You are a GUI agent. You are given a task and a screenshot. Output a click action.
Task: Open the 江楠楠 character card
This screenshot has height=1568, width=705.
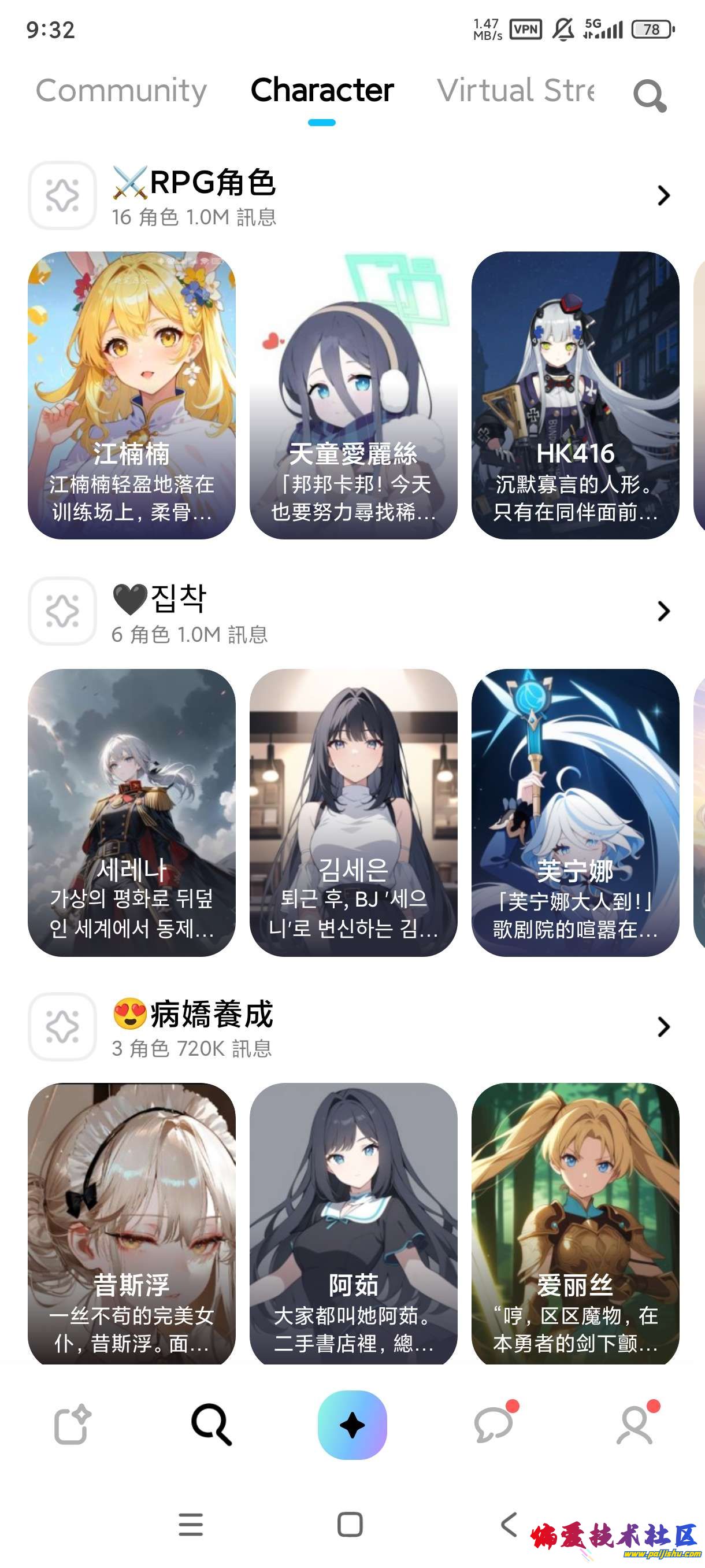pyautogui.click(x=131, y=395)
